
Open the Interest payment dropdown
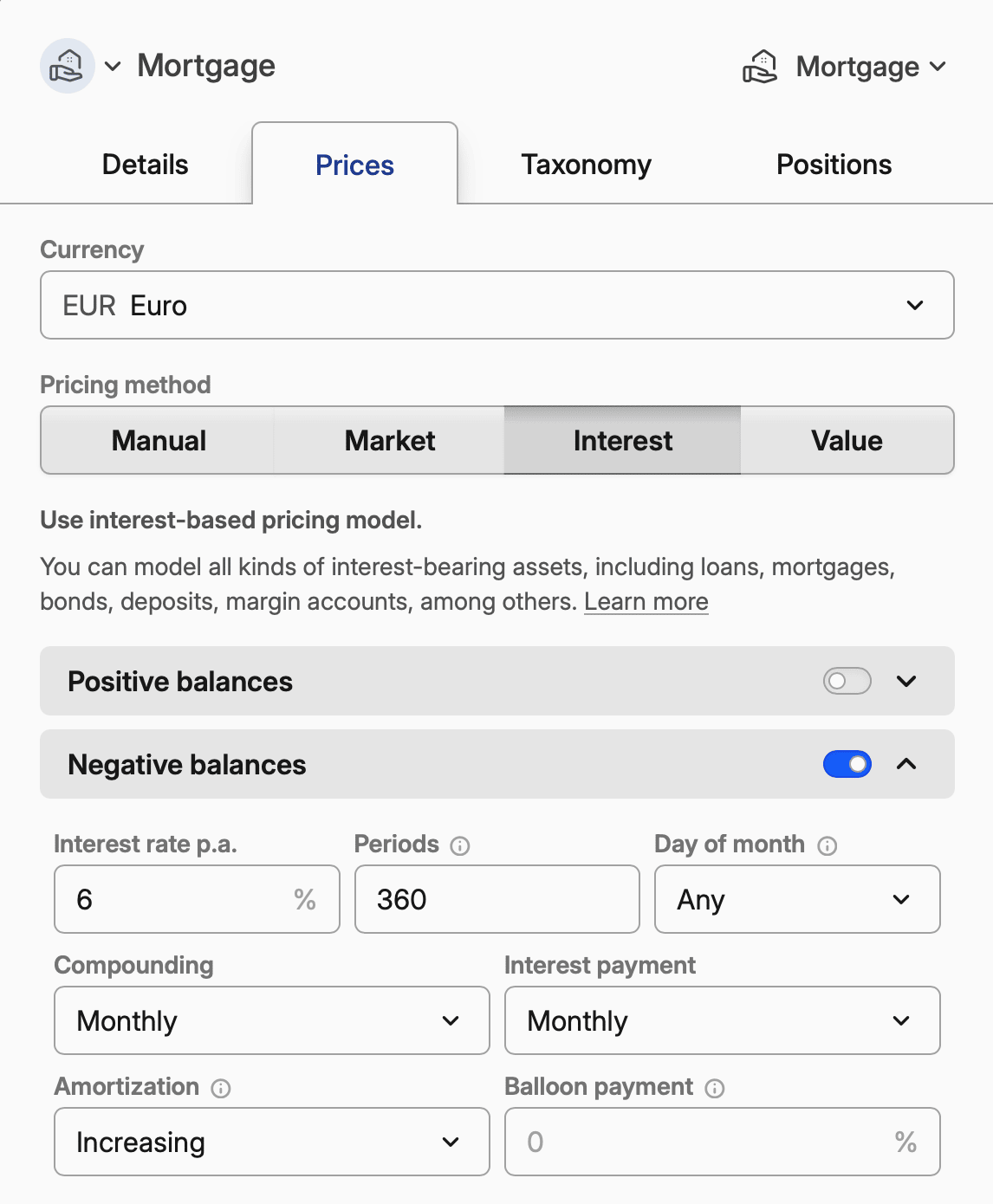tap(722, 1020)
